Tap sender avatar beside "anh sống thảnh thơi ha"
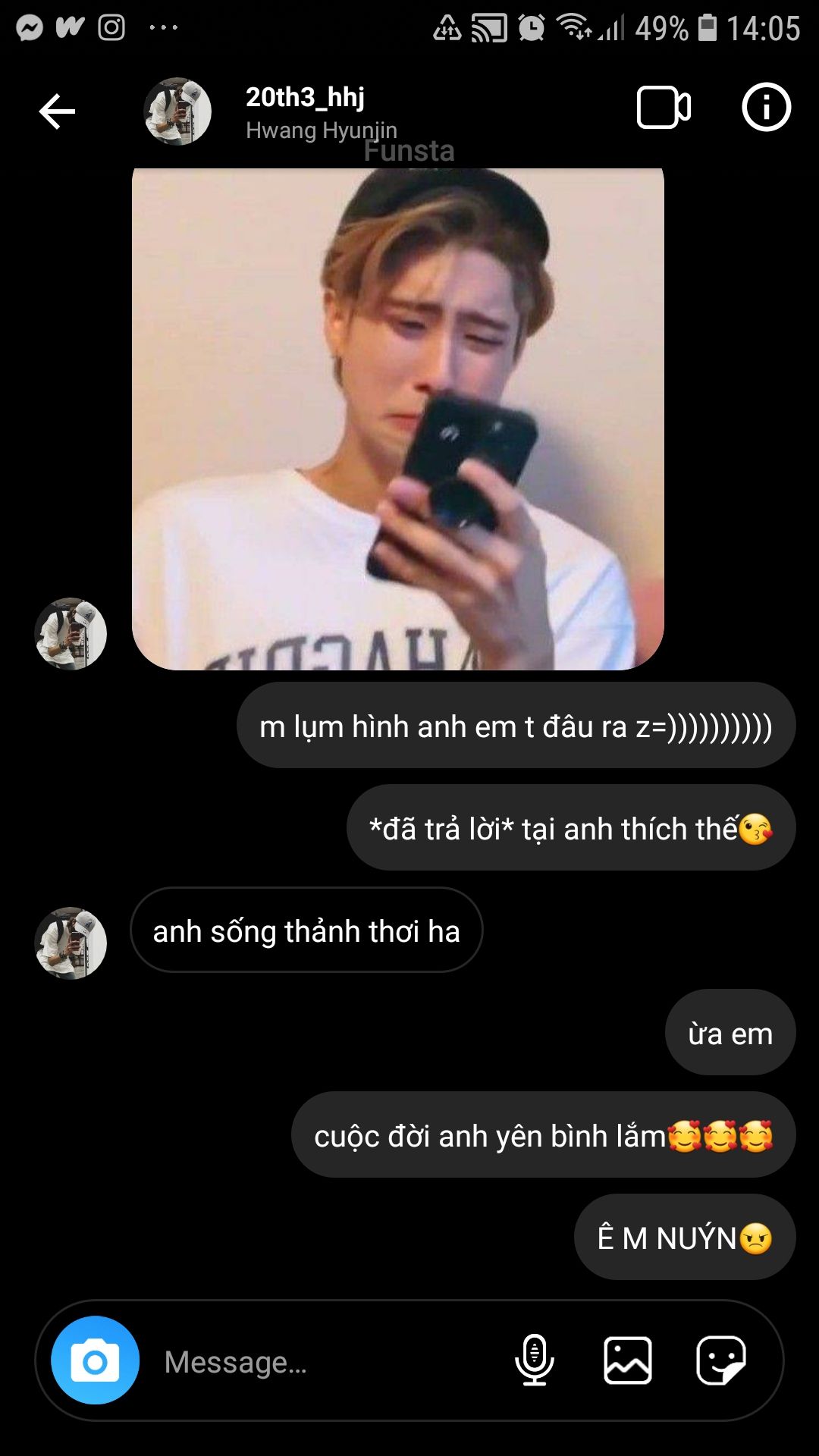Viewport: 819px width, 1456px height. click(x=71, y=943)
